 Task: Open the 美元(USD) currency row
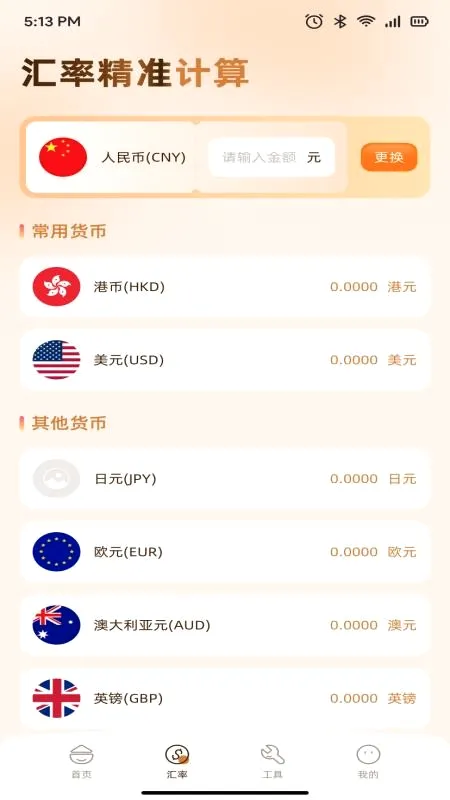point(225,360)
